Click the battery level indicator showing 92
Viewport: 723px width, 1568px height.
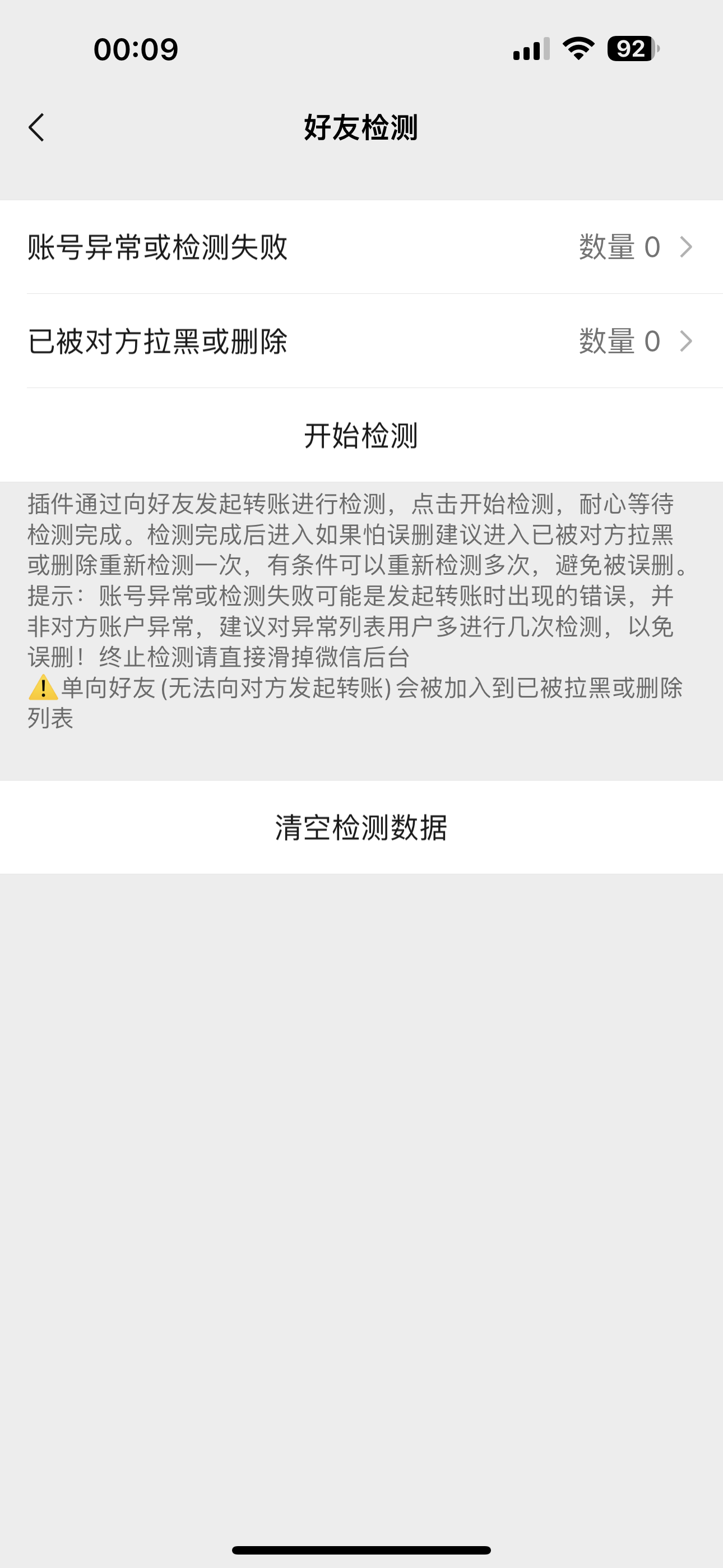[x=629, y=49]
